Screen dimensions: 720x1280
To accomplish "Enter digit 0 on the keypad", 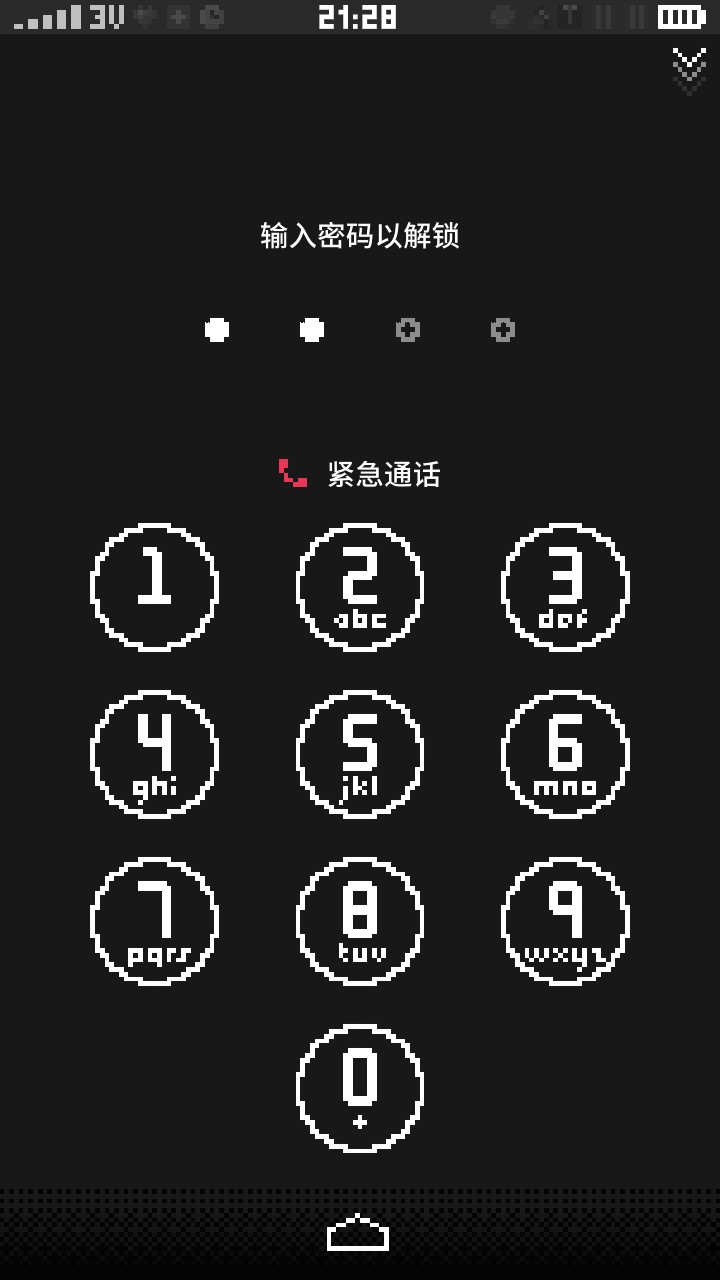I will click(360, 1088).
